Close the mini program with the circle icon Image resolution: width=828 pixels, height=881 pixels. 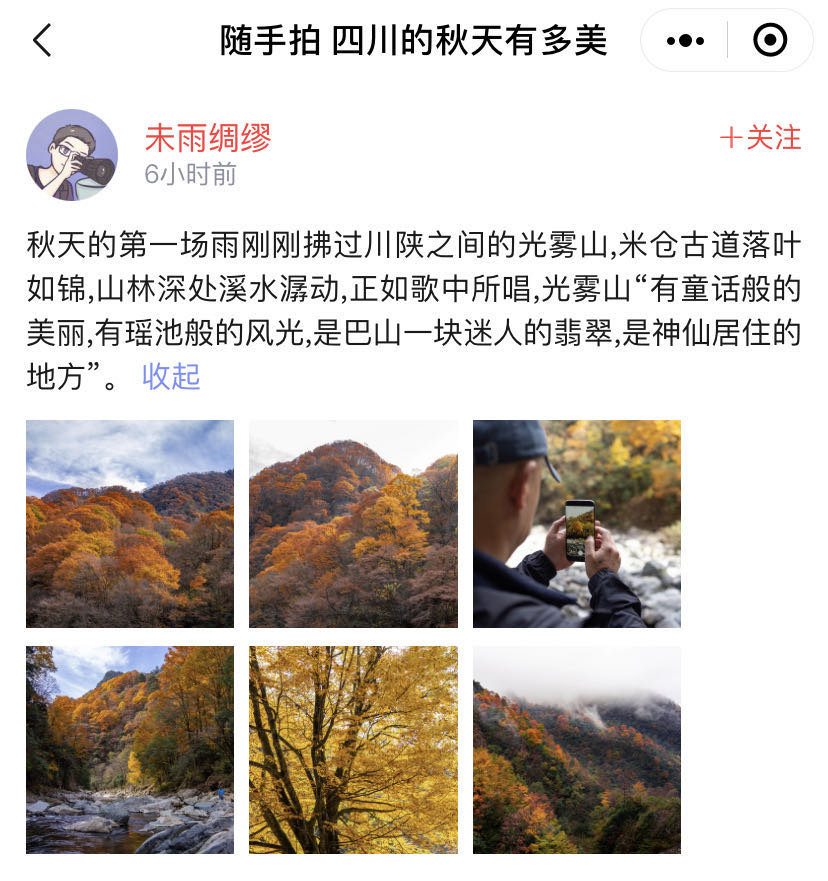[770, 41]
